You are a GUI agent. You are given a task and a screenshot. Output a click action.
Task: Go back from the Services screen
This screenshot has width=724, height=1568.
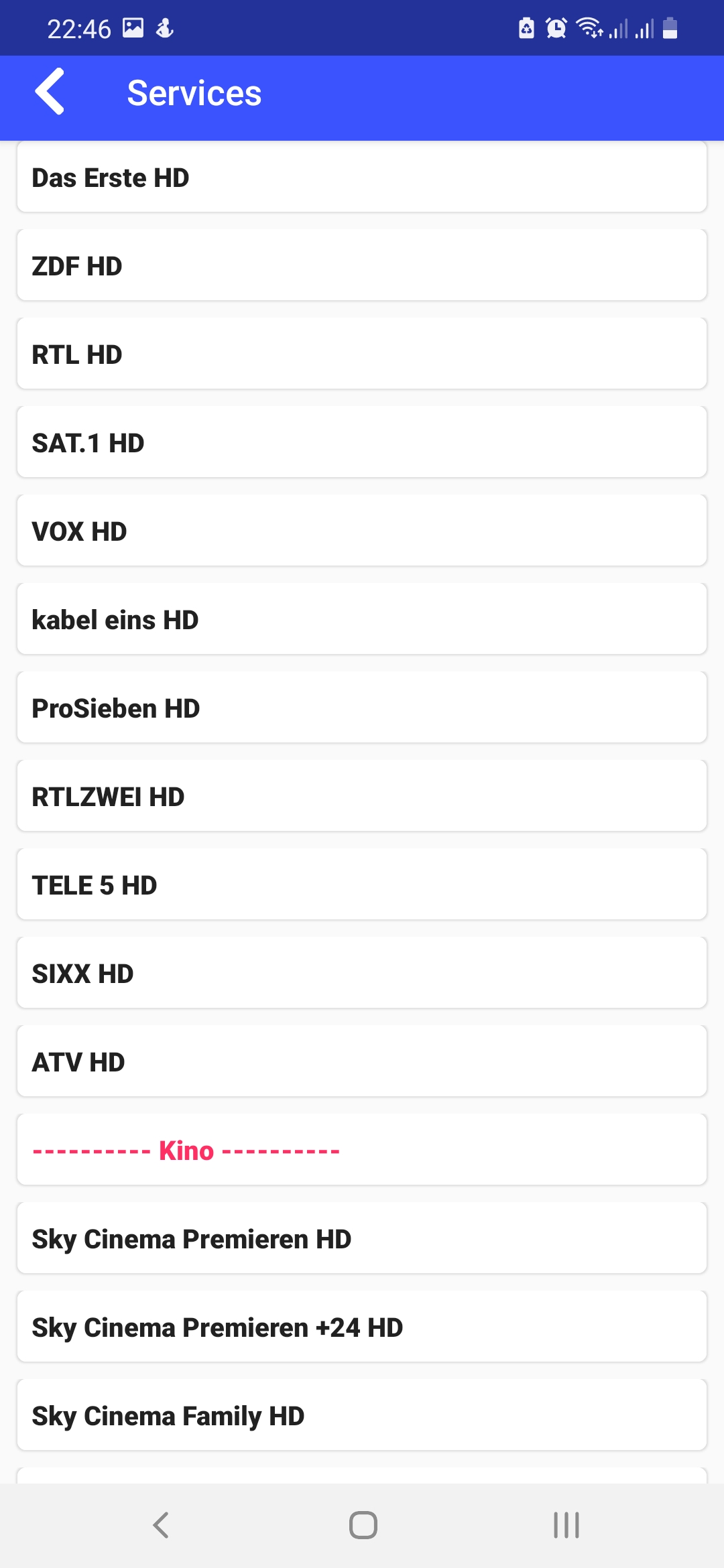click(x=50, y=92)
